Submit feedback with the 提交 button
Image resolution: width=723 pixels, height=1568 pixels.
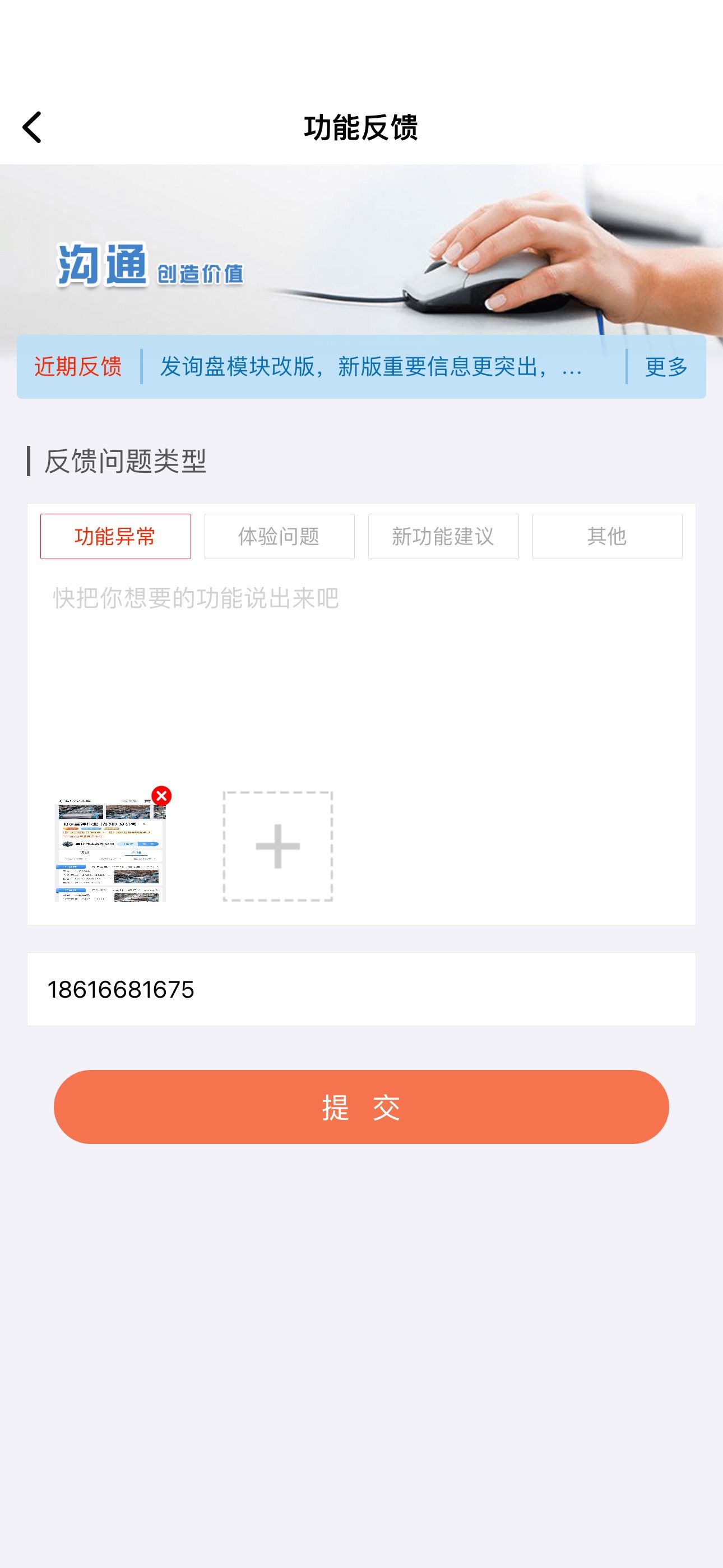coord(361,1106)
